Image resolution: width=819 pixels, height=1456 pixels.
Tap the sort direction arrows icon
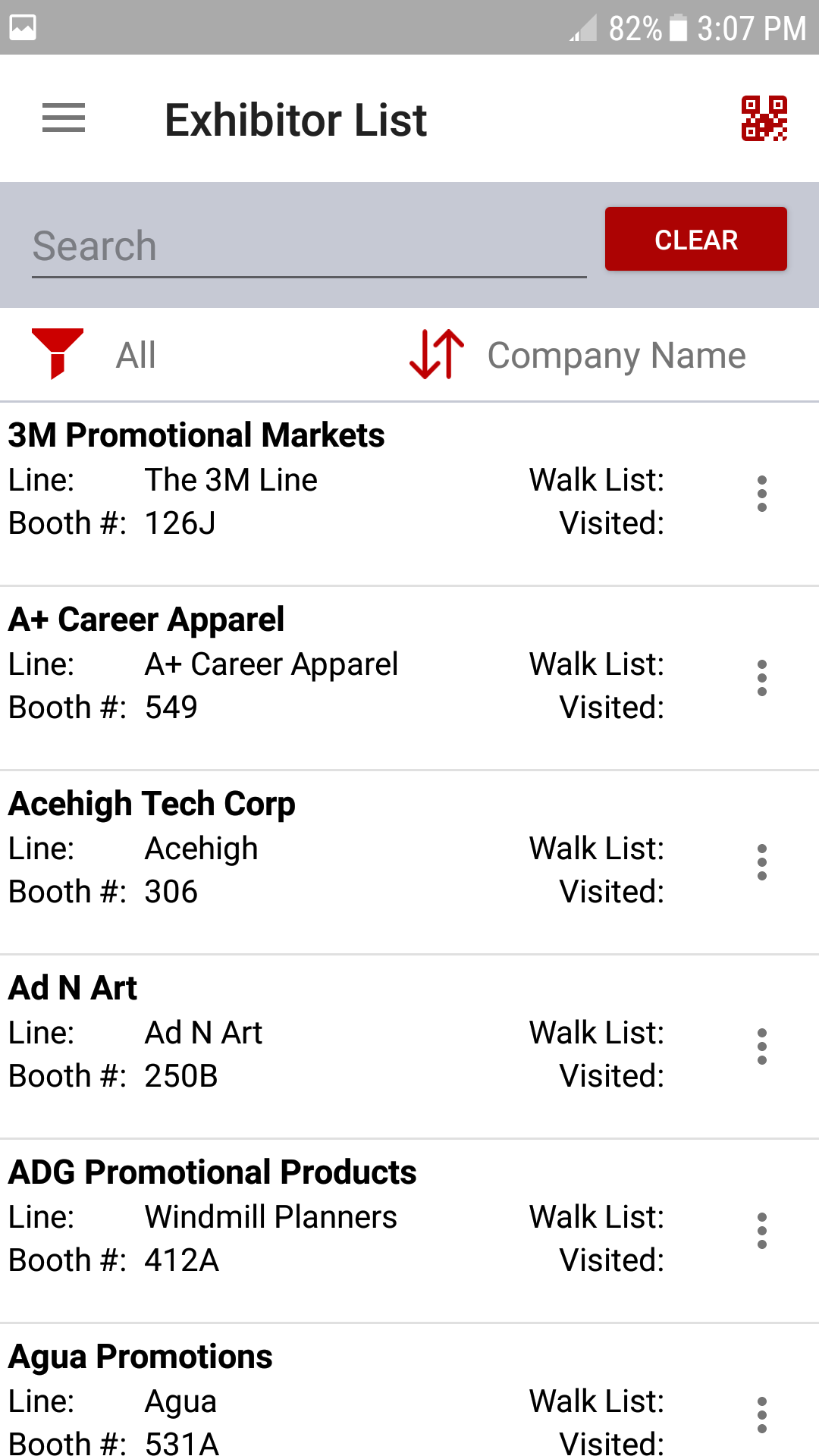(435, 354)
